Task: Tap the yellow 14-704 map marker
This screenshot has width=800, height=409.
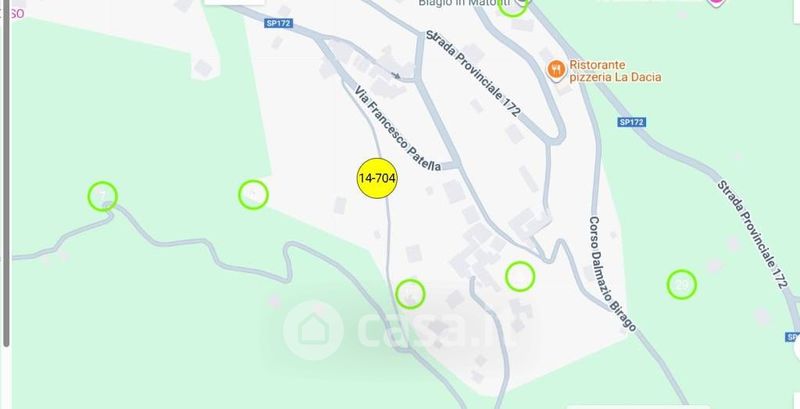Action: pos(377,178)
